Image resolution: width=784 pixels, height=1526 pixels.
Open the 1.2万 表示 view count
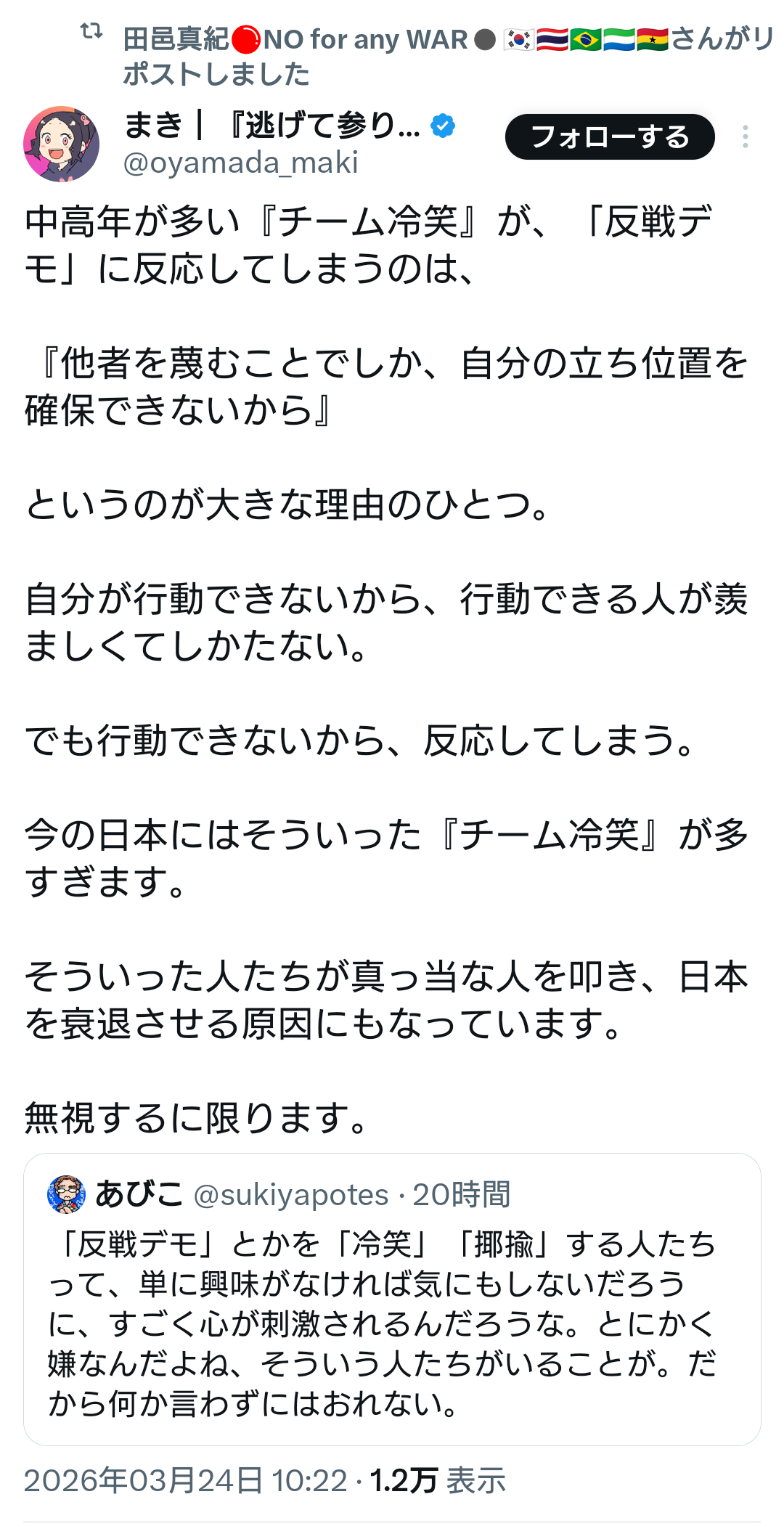click(437, 1480)
